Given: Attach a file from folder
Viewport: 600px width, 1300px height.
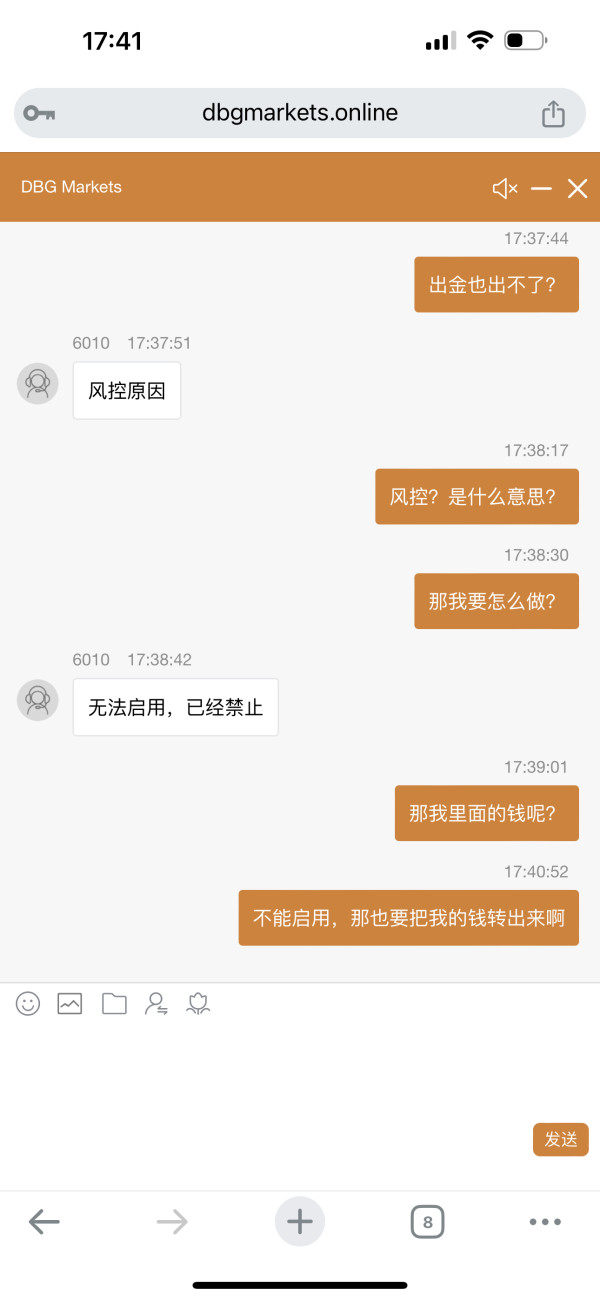Looking at the screenshot, I should tap(114, 1003).
